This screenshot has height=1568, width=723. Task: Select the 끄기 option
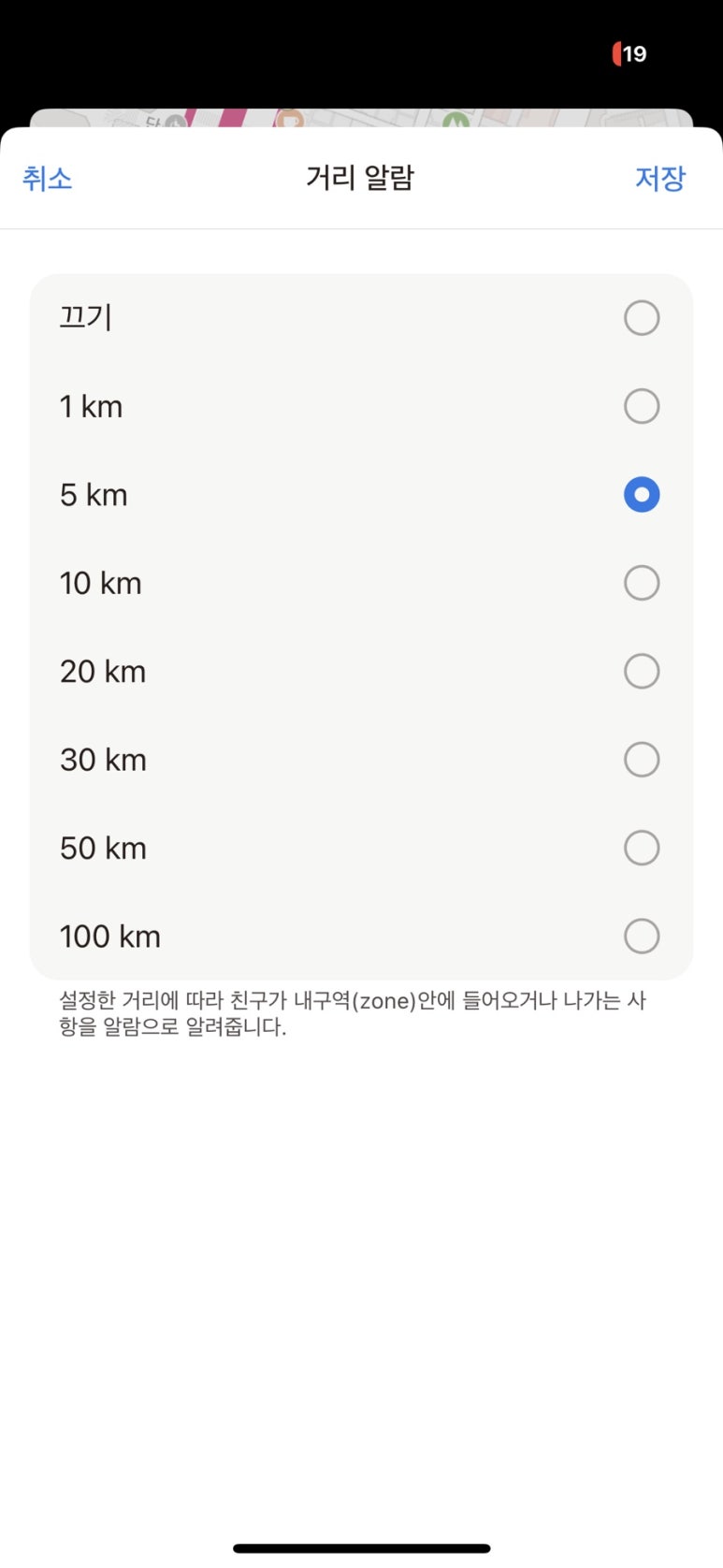point(361,318)
